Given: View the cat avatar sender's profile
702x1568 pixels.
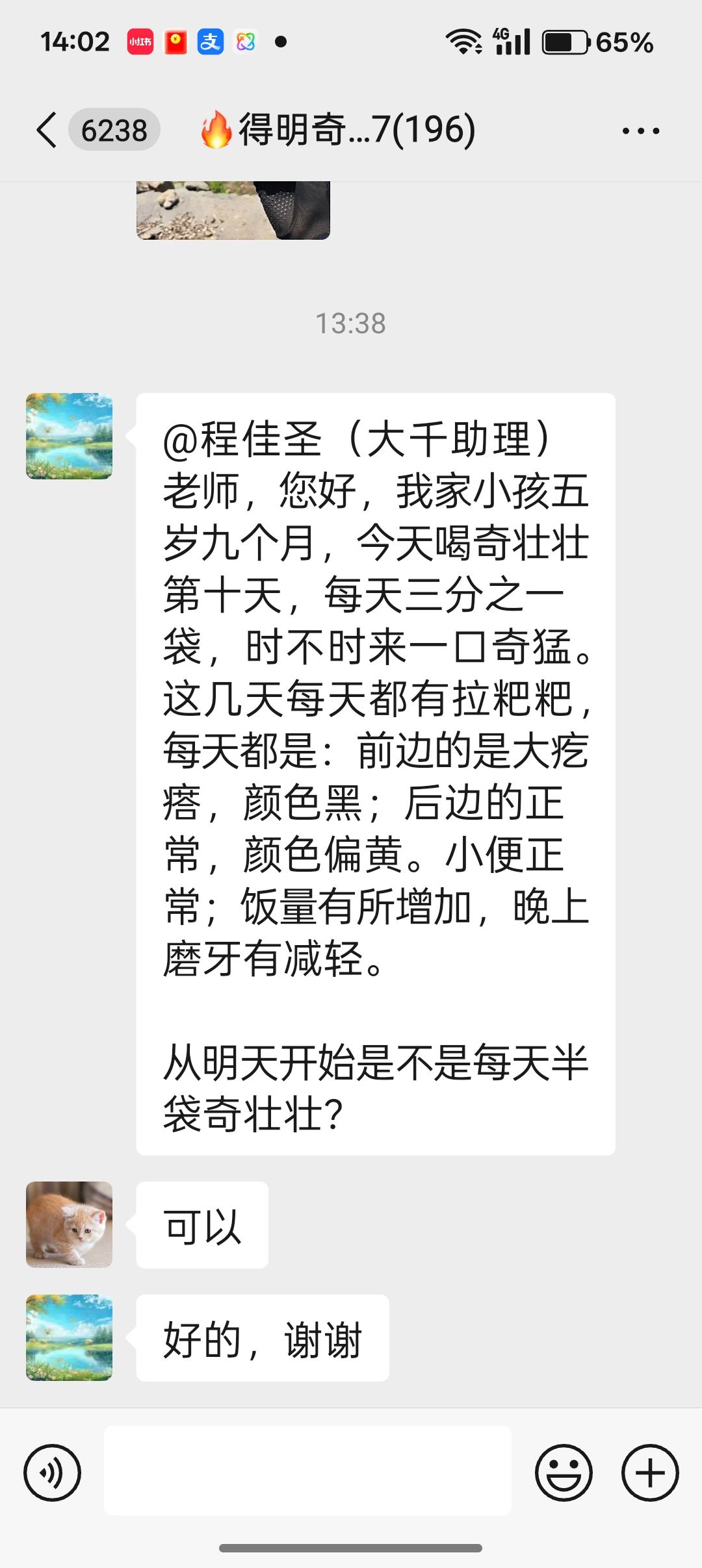Looking at the screenshot, I should tap(69, 1224).
